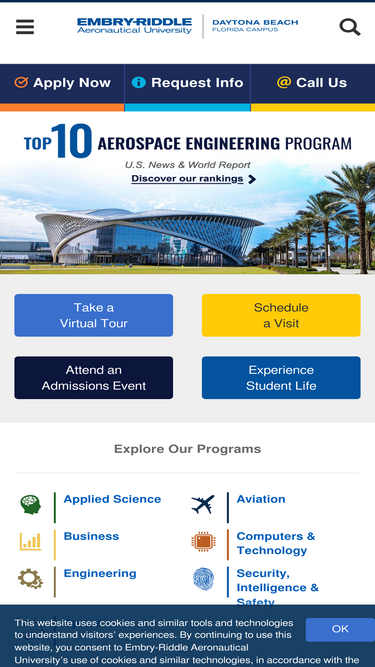Tap Schedule a Visit
Viewport: 375px width, 667px height.
tap(281, 315)
